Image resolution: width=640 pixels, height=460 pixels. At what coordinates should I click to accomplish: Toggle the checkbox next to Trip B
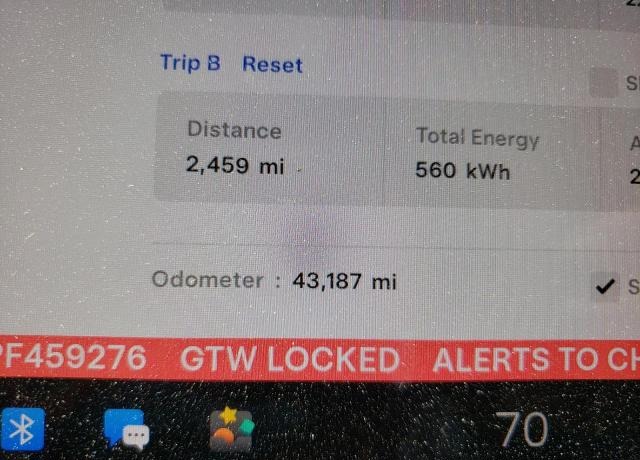tap(604, 83)
